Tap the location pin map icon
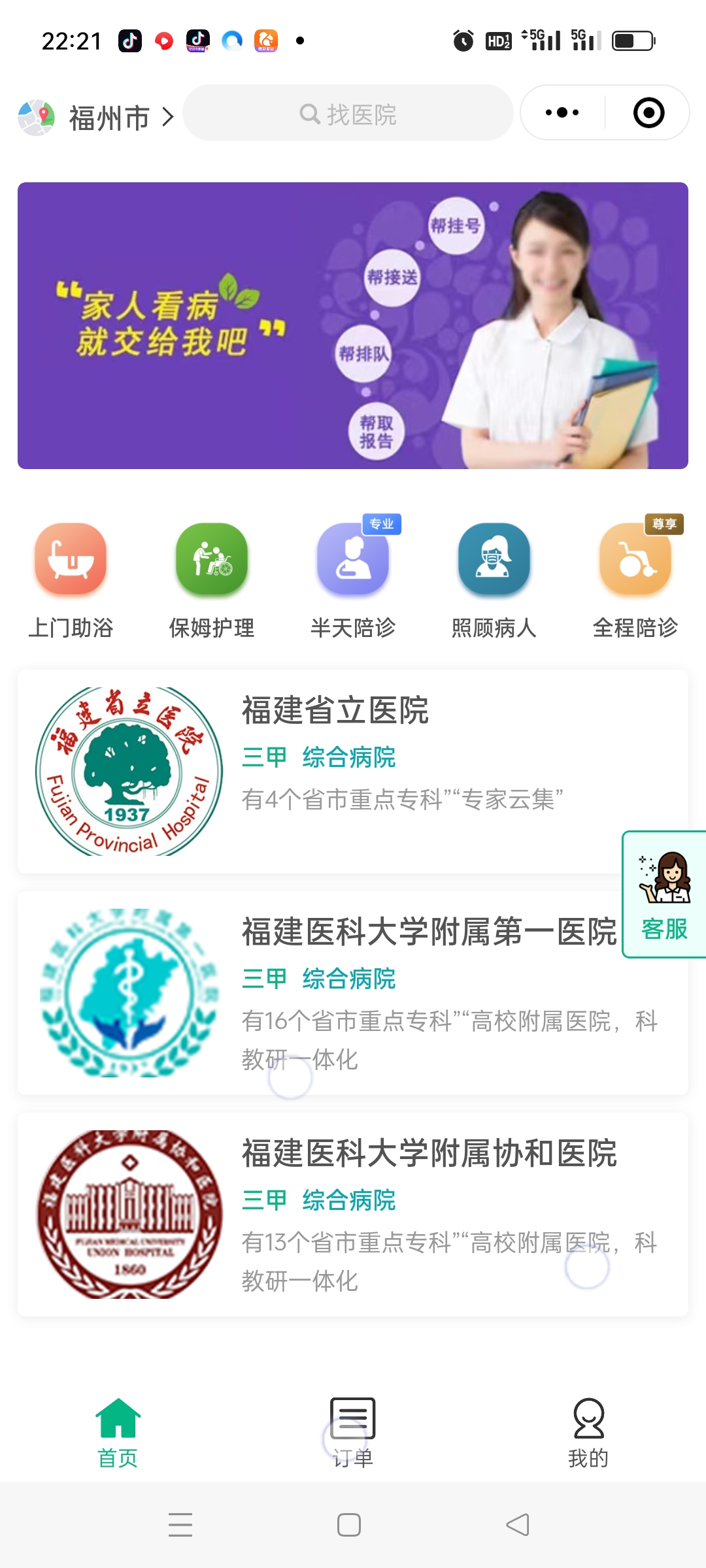The image size is (706, 1568). [37, 115]
